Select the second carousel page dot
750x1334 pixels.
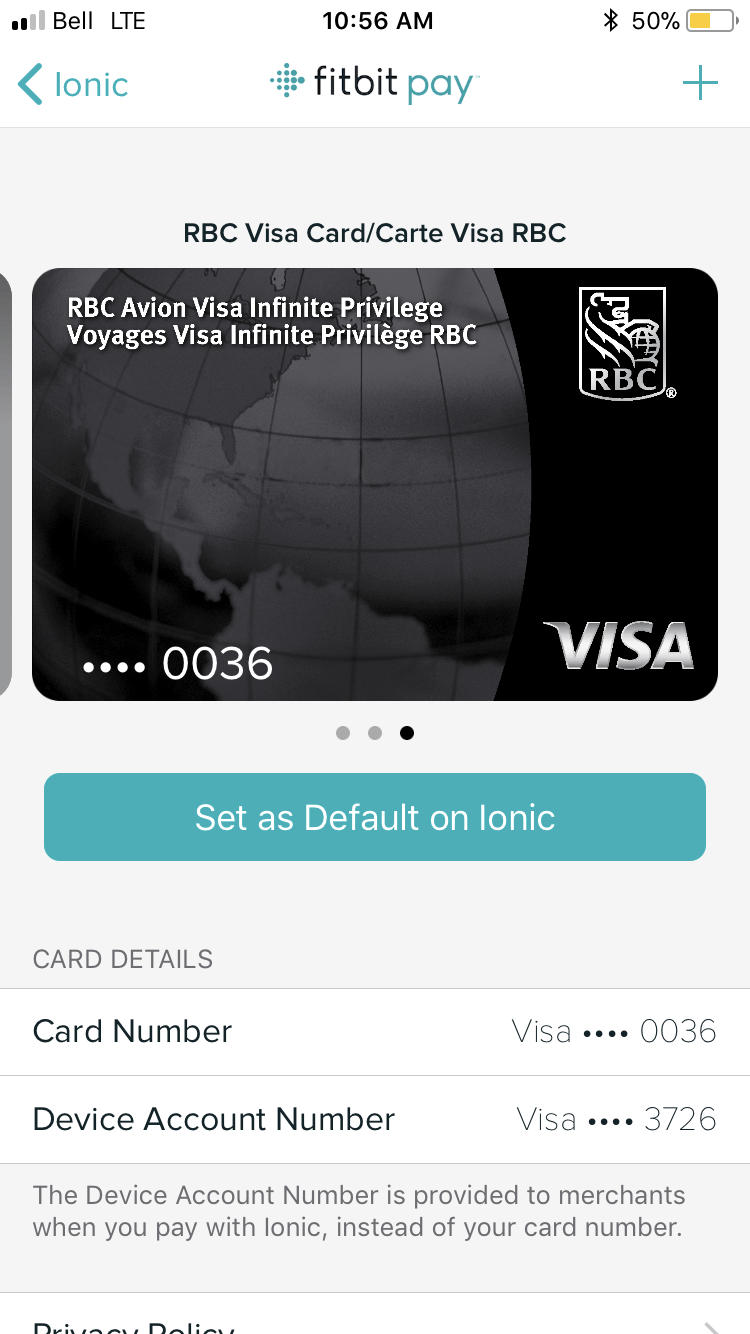pyautogui.click(x=375, y=732)
